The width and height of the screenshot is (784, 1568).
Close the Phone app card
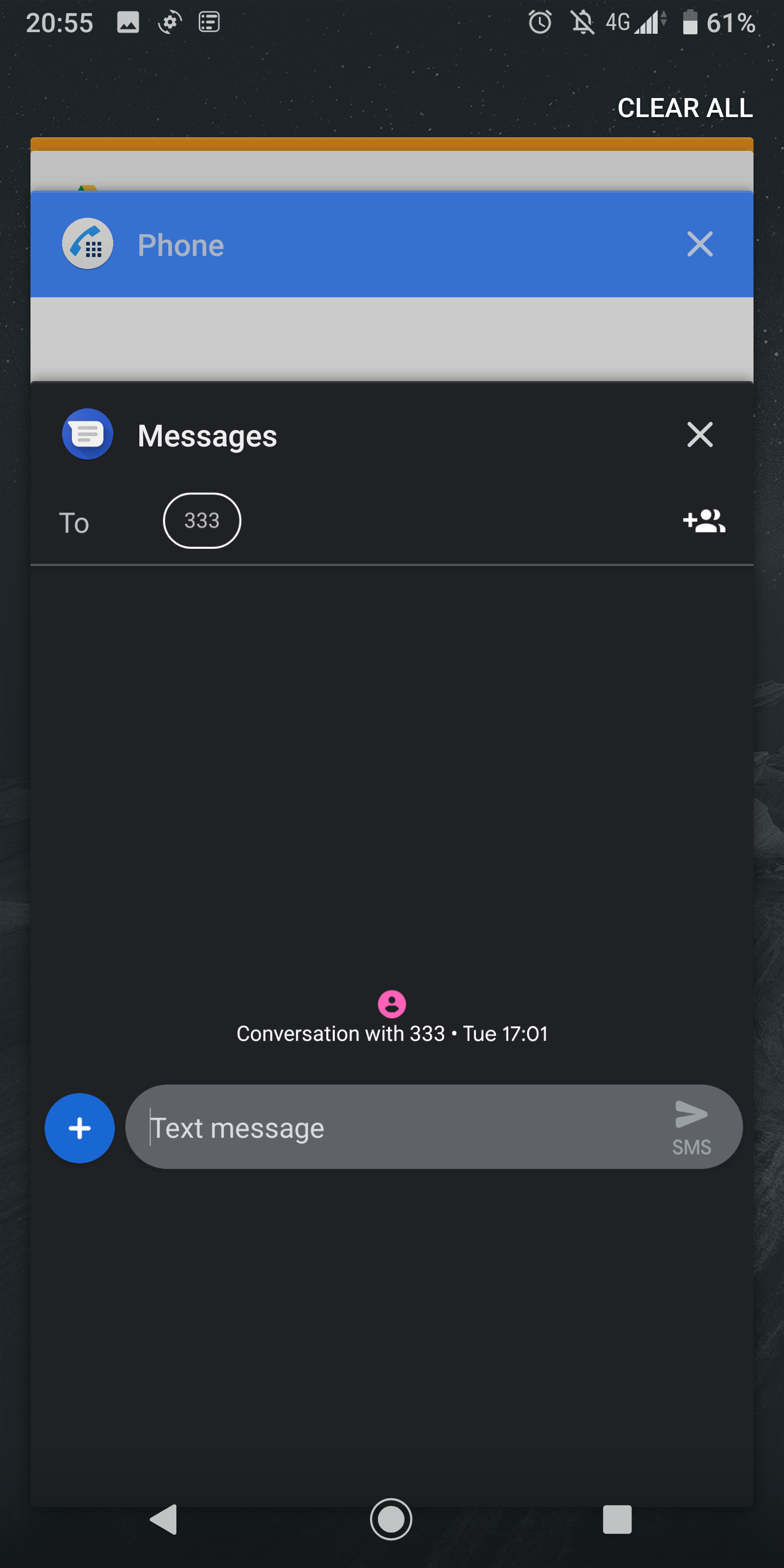pyautogui.click(x=700, y=244)
